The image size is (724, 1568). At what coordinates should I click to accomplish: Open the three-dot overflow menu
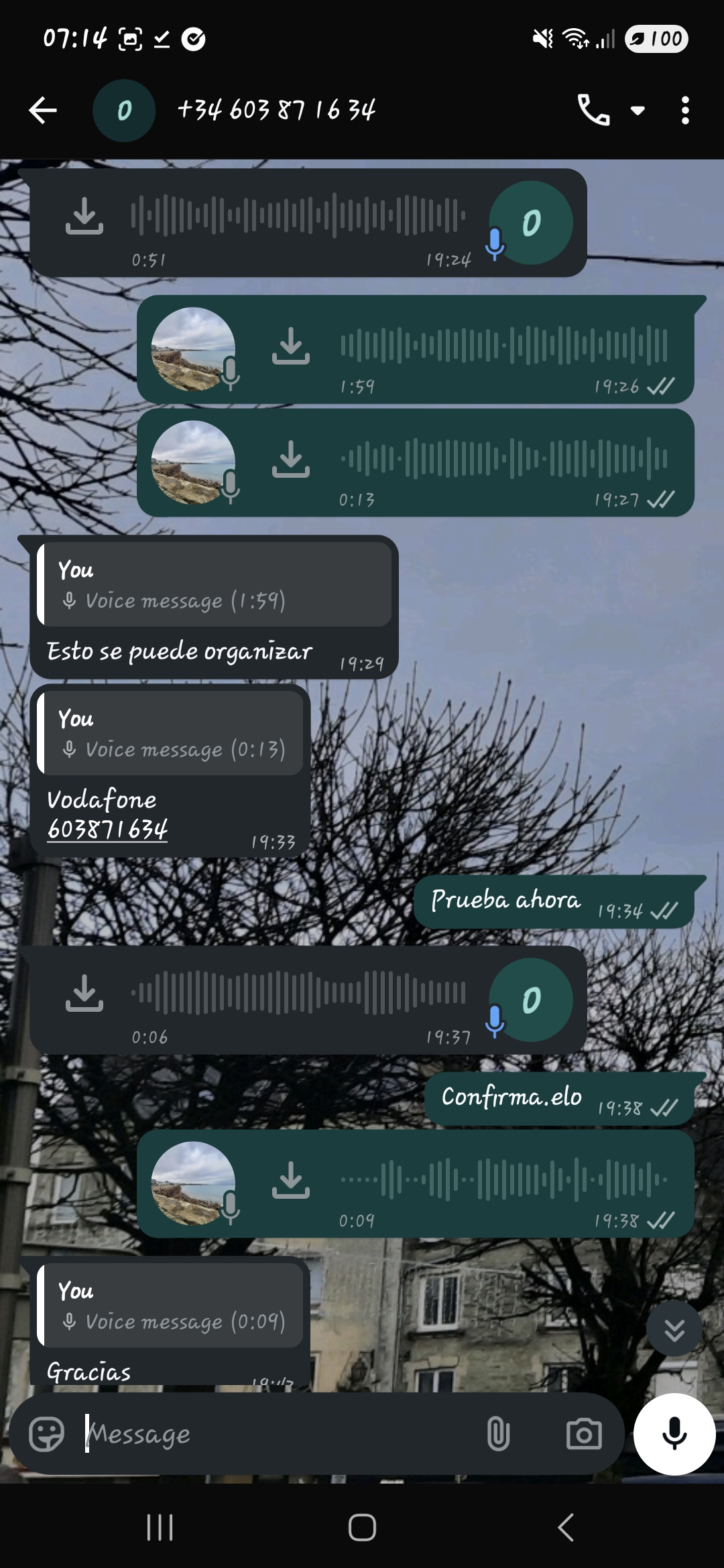click(x=684, y=111)
